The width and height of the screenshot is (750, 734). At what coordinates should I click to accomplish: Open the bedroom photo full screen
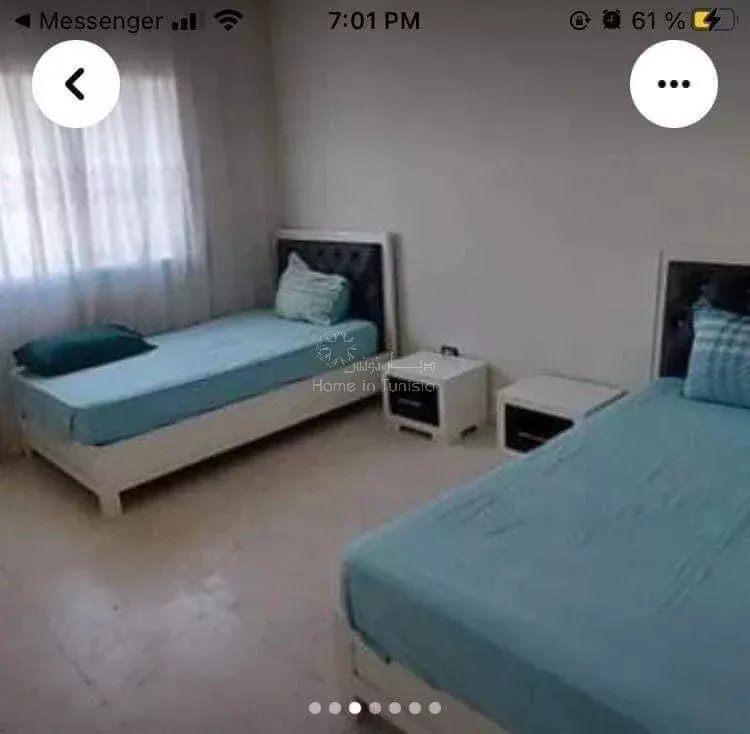375,400
